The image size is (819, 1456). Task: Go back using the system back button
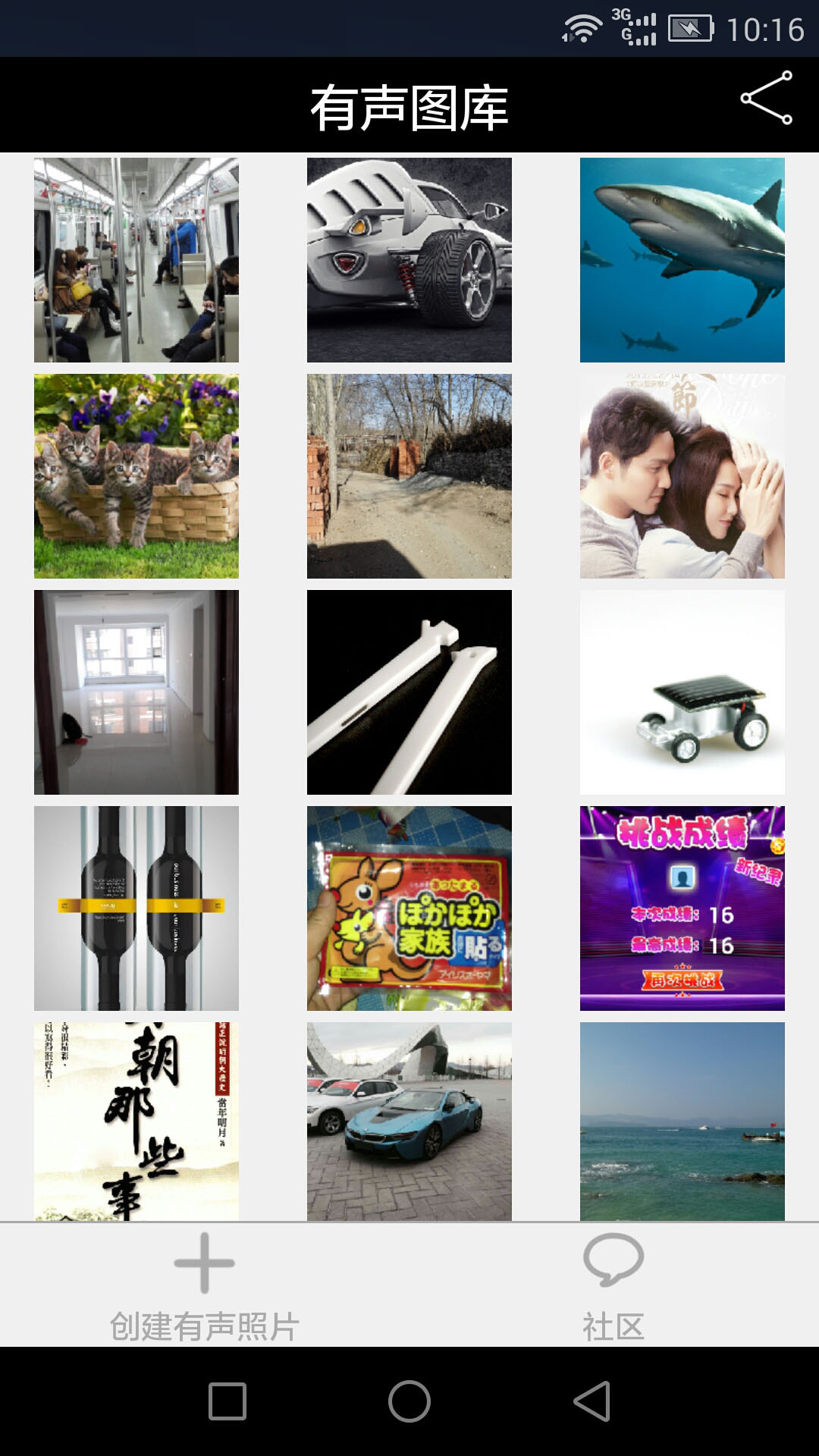point(591,1401)
